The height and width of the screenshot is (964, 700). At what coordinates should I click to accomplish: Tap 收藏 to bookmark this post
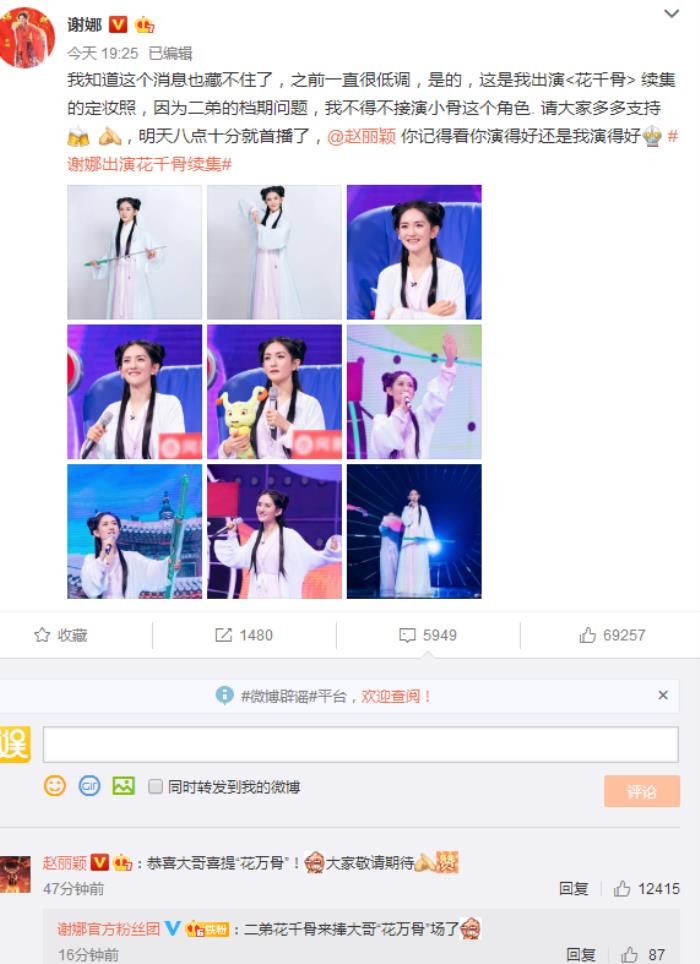[60, 635]
